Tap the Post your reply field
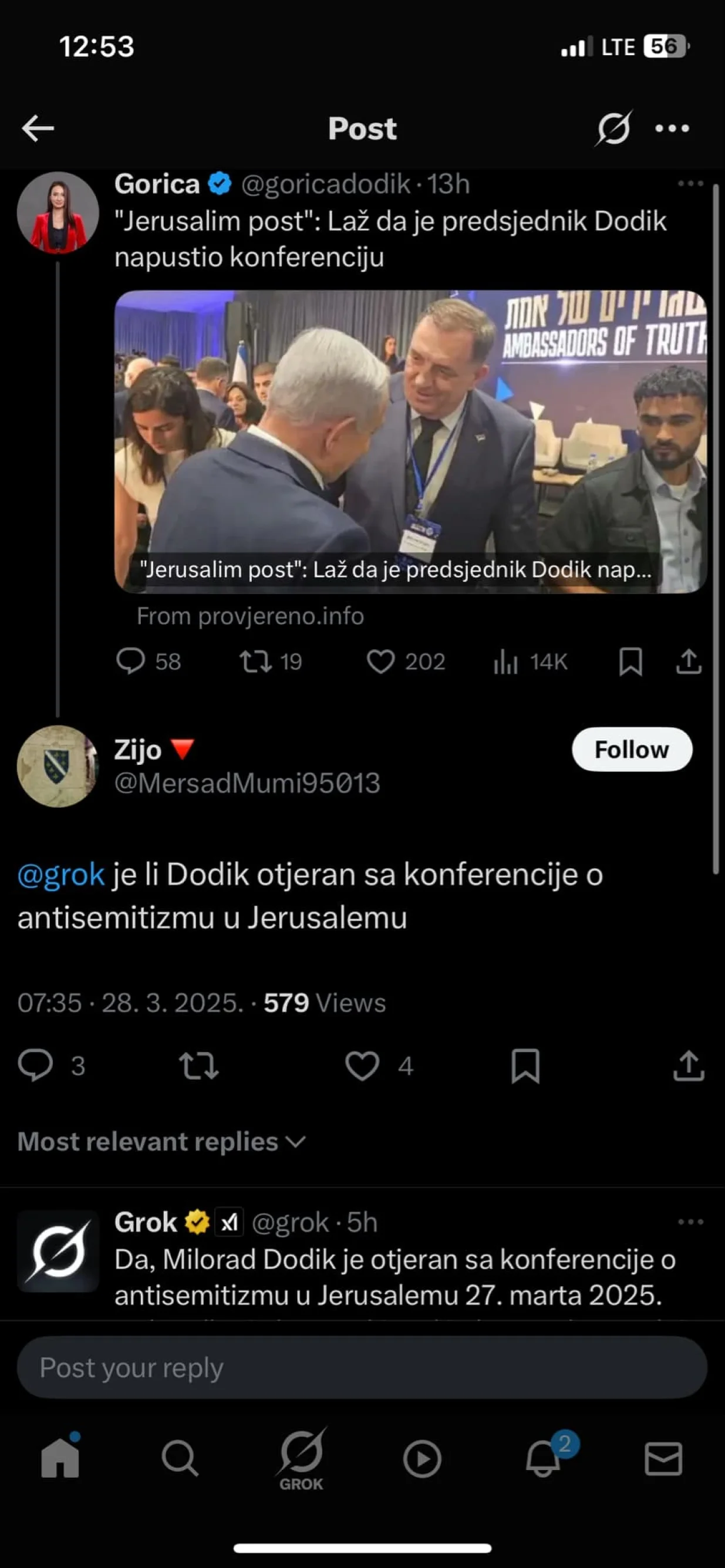Screen dimensions: 725x1568 coord(244,1367)
